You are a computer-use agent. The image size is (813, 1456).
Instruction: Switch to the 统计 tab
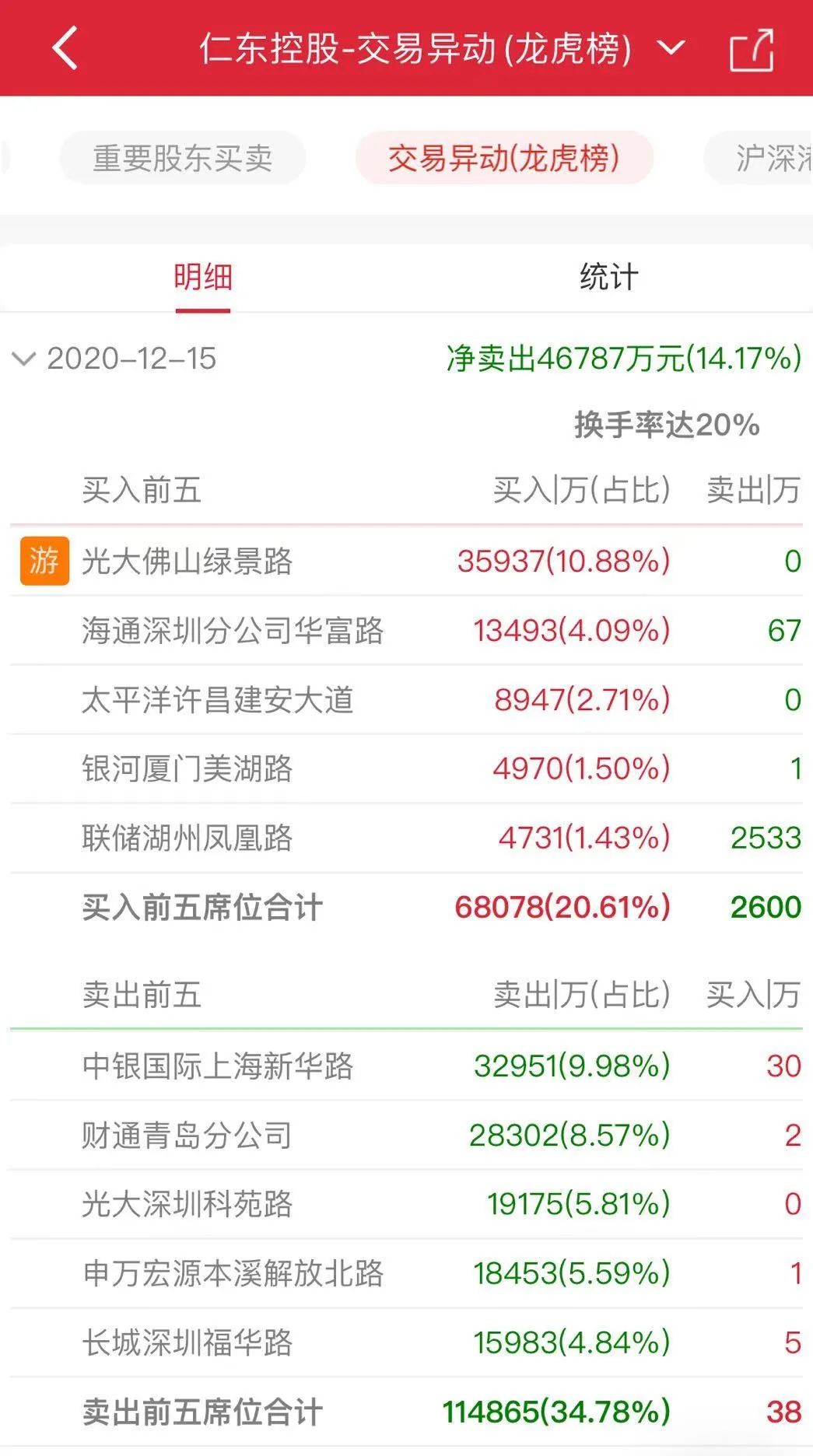click(x=608, y=278)
